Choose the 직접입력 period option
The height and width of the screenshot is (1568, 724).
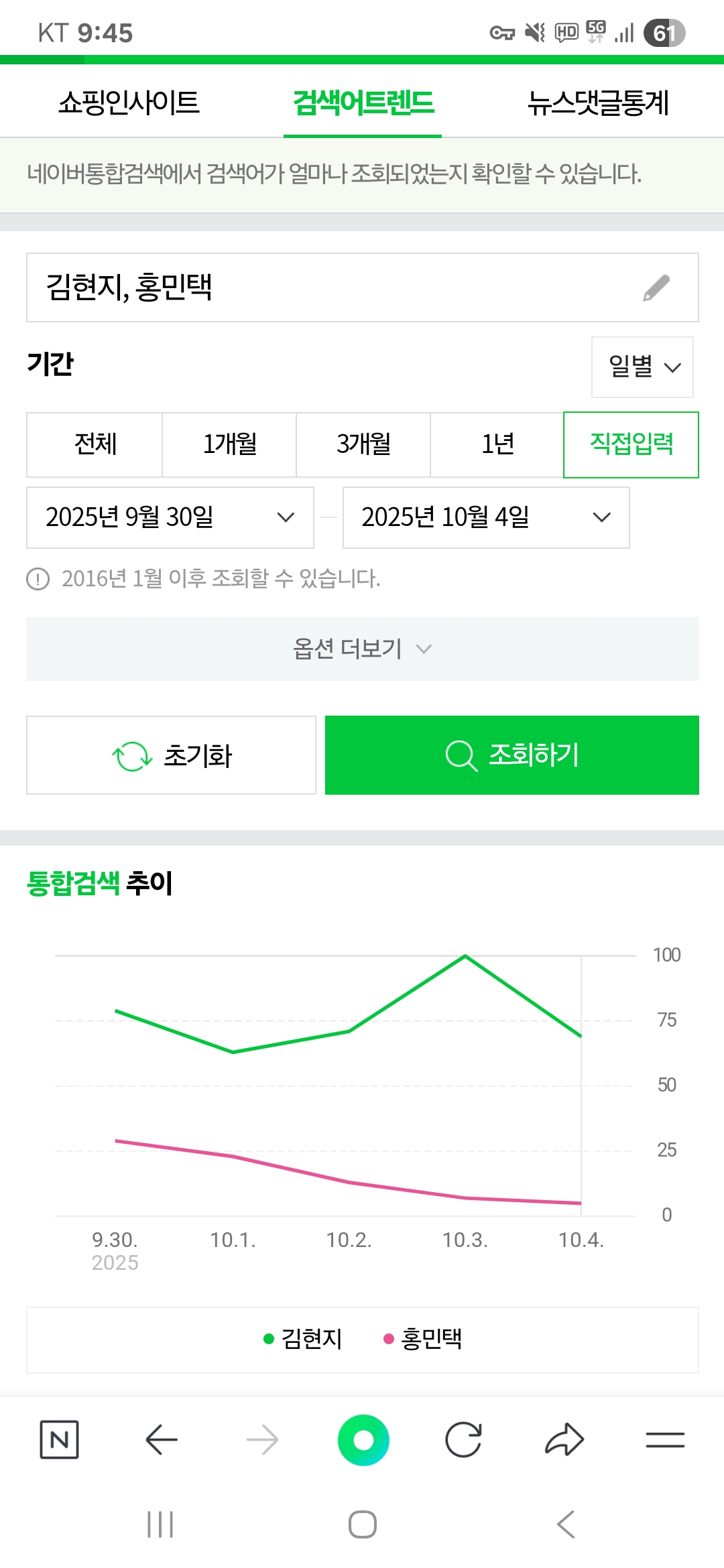pyautogui.click(x=631, y=444)
